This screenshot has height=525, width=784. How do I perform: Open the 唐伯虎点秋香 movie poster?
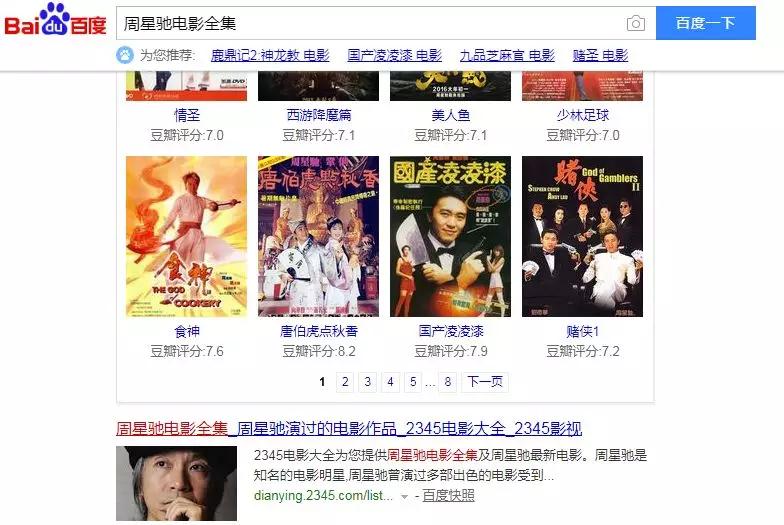tap(318, 236)
